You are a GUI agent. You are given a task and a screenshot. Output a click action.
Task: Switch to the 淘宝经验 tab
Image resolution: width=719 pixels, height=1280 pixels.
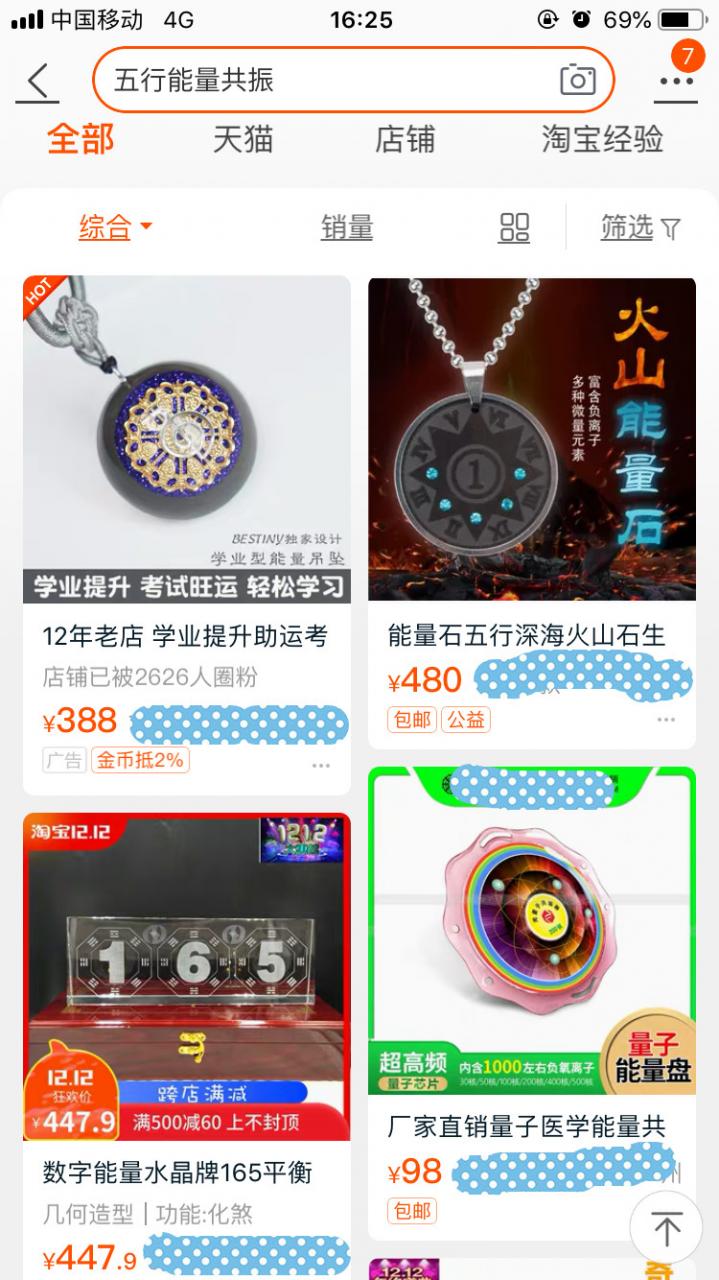[602, 139]
